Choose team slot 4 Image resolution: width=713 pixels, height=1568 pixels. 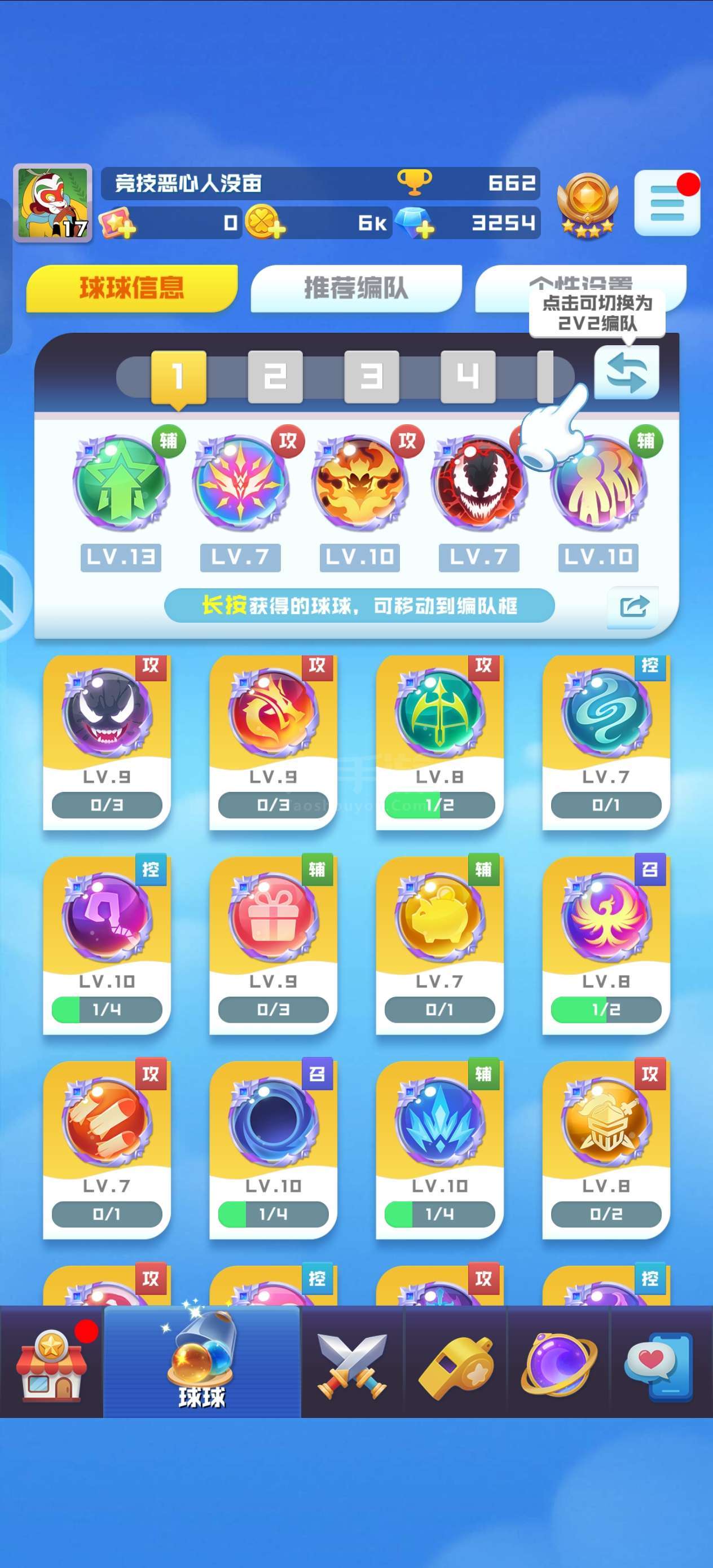(468, 376)
